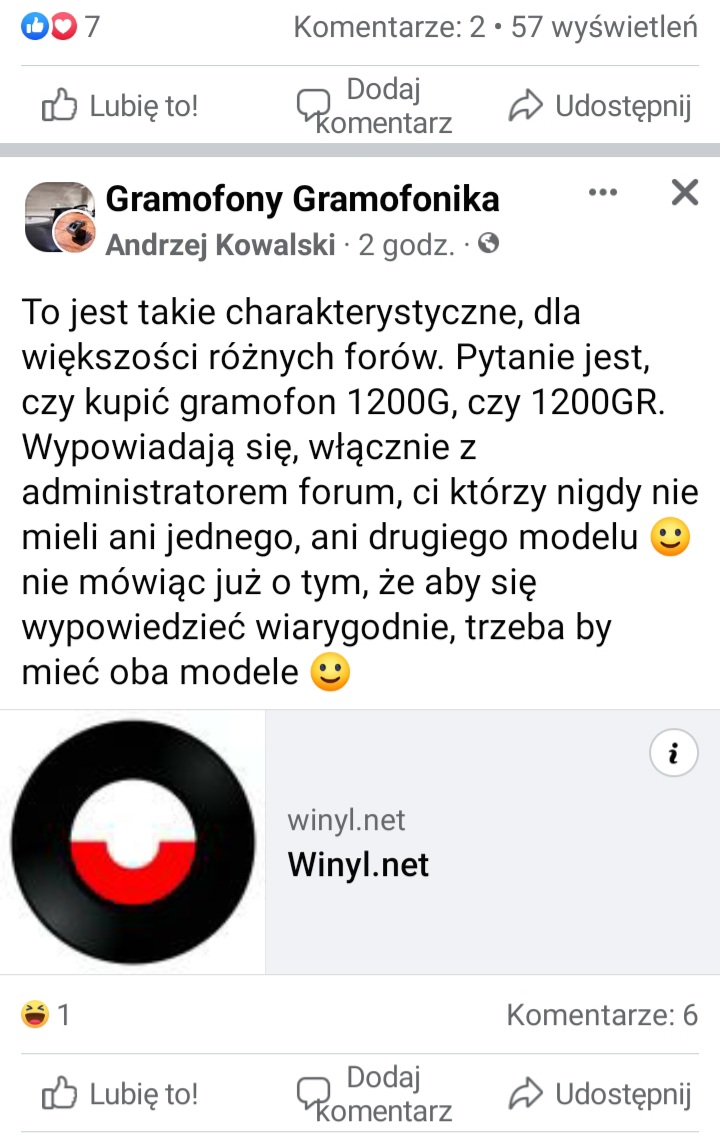See who reacted with a laughing emoji
Screen dimensions: 720x1138
tap(46, 1015)
